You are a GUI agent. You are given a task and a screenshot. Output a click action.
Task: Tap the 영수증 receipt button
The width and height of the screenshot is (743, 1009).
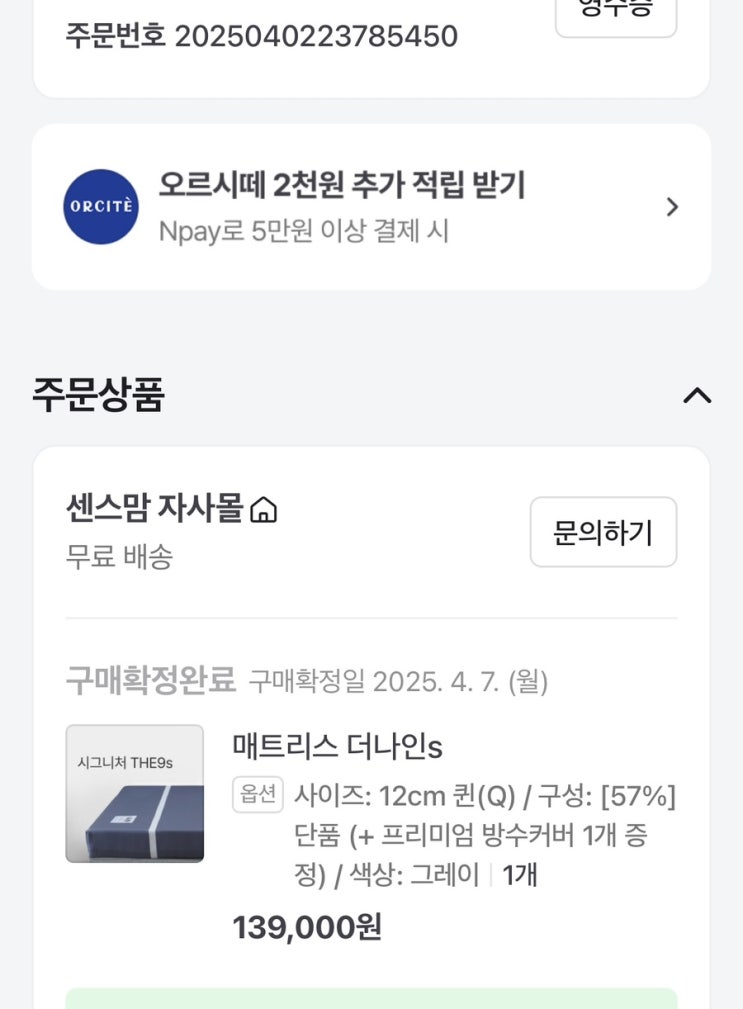tap(615, 14)
